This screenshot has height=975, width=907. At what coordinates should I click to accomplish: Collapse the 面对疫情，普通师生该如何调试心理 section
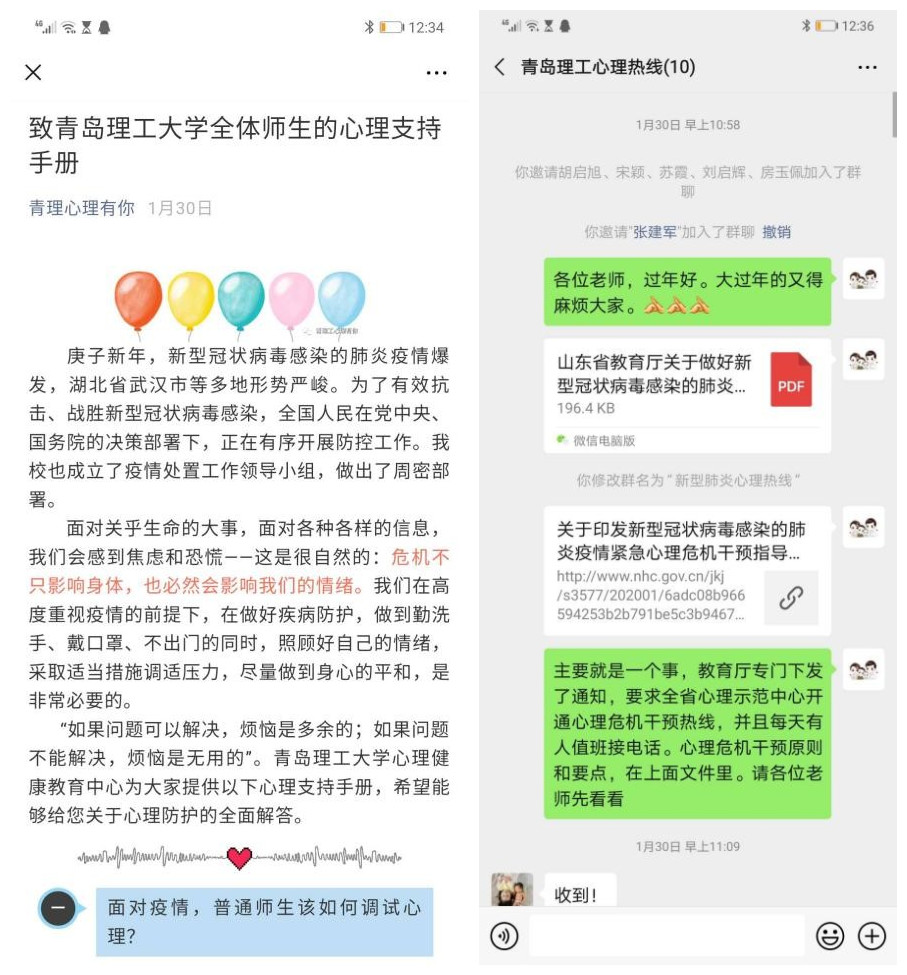(x=58, y=908)
